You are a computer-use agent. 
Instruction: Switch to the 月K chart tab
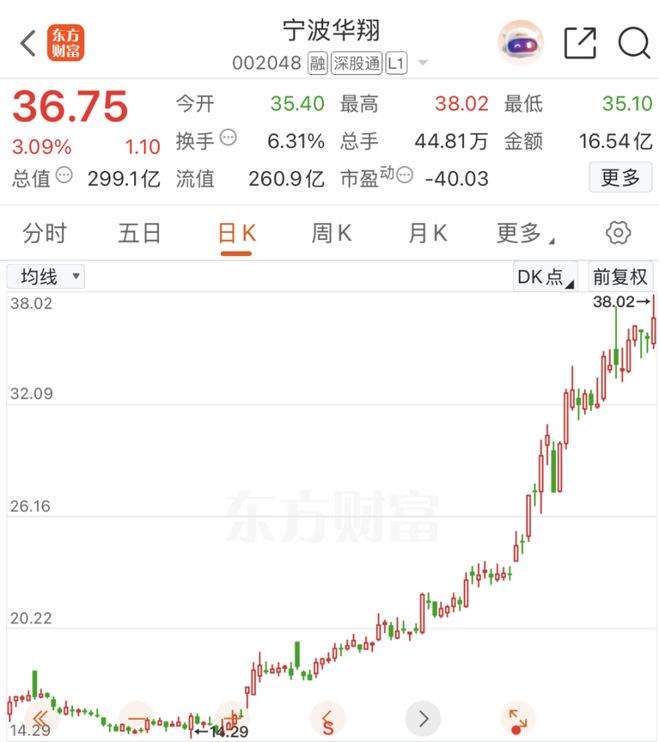click(427, 233)
